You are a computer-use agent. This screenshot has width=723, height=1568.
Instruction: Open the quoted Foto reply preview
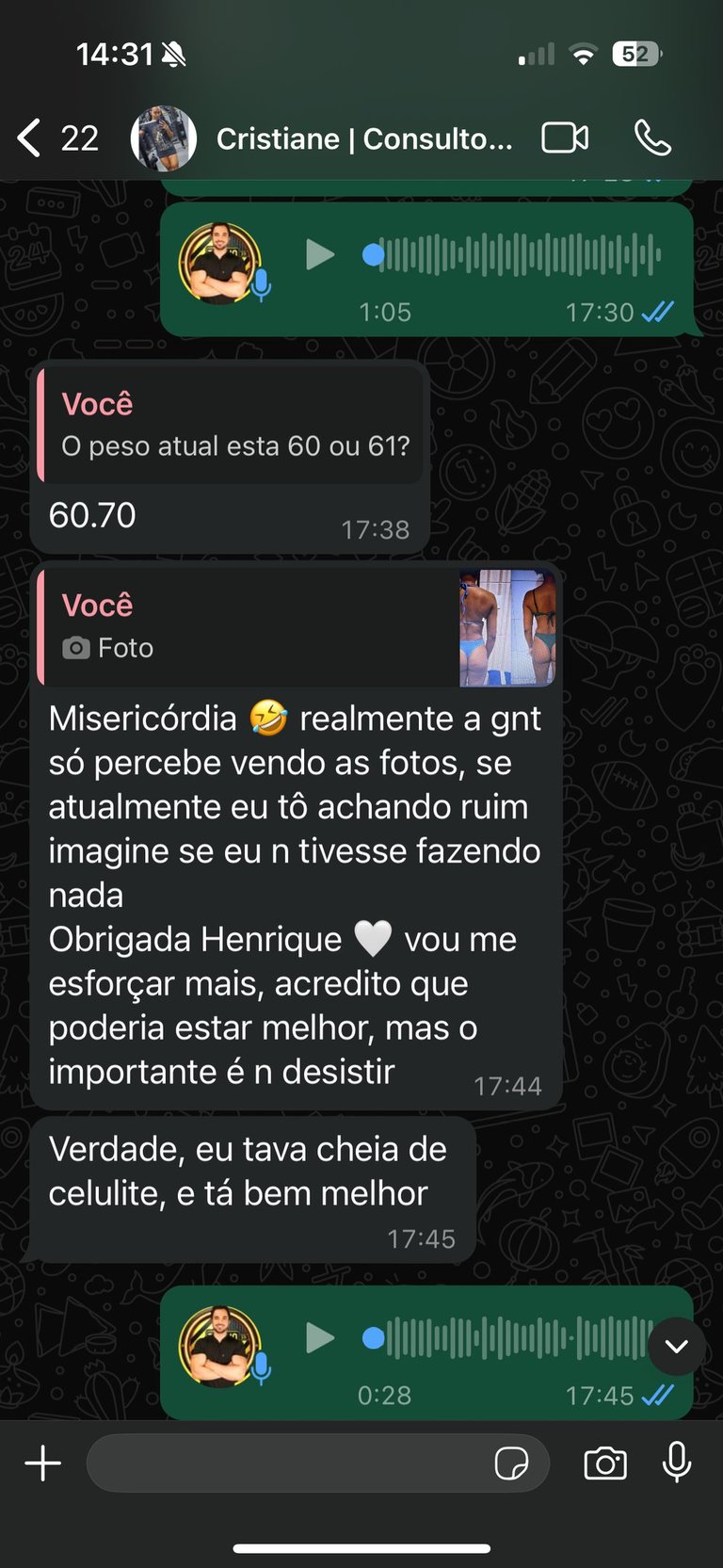[297, 626]
